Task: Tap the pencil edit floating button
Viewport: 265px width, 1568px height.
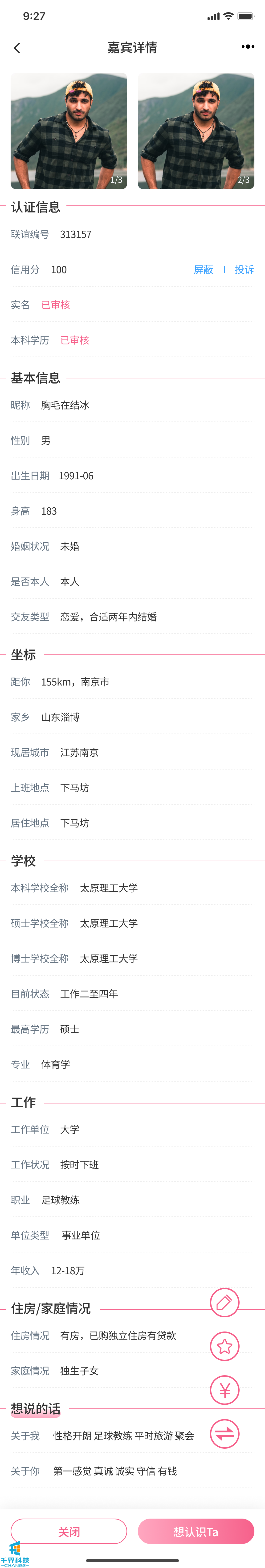Action: 224,1302
